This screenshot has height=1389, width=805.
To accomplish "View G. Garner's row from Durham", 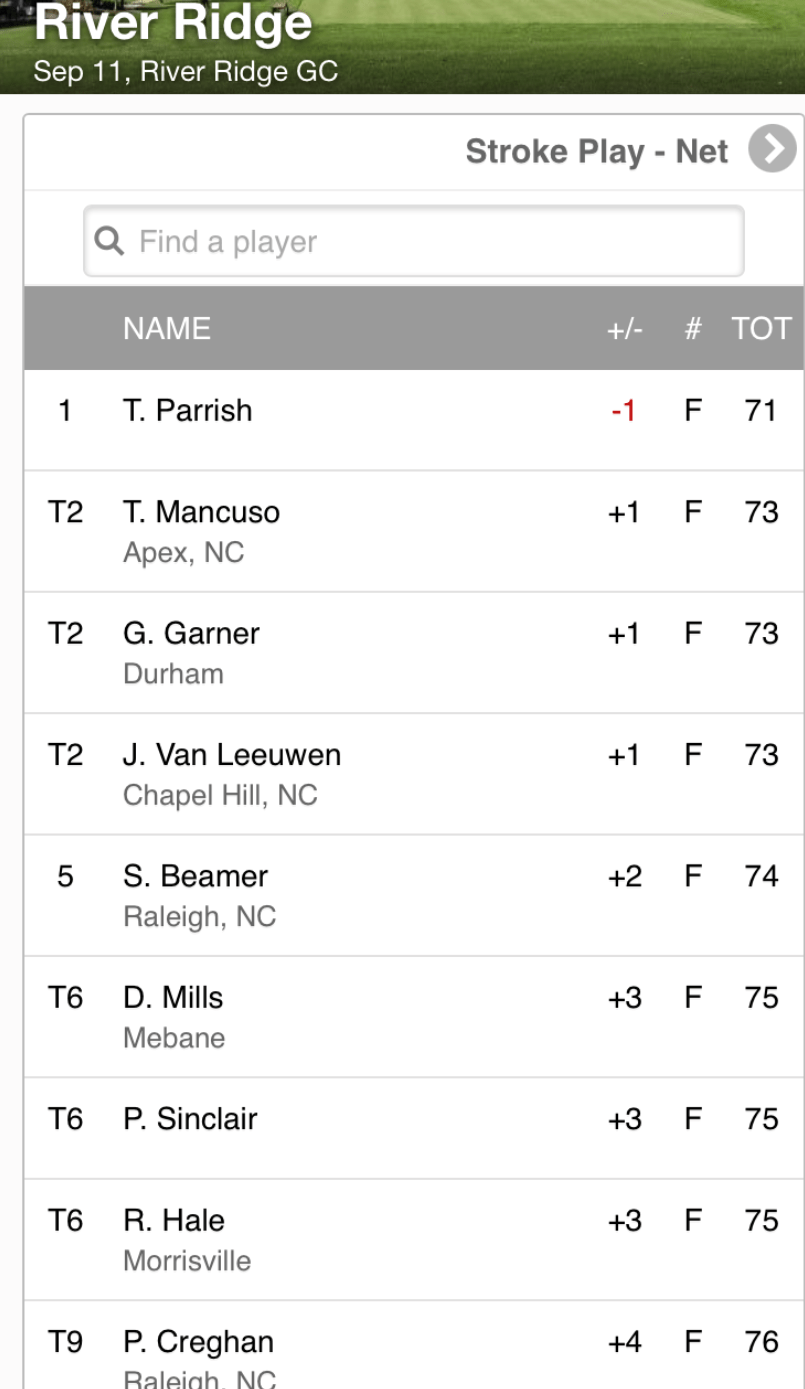I will pyautogui.click(x=412, y=652).
